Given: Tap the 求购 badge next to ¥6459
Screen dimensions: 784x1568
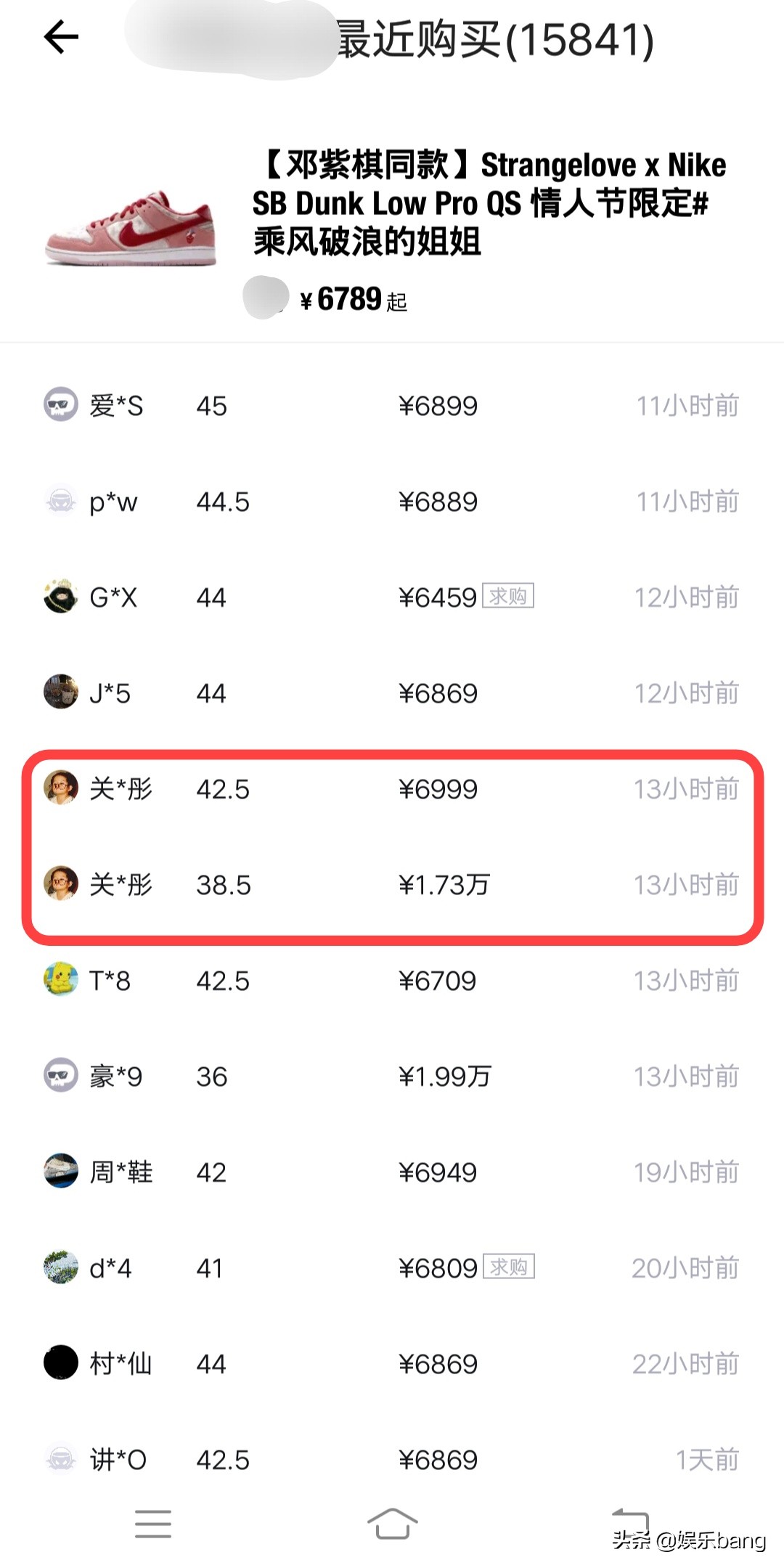Looking at the screenshot, I should tap(508, 597).
